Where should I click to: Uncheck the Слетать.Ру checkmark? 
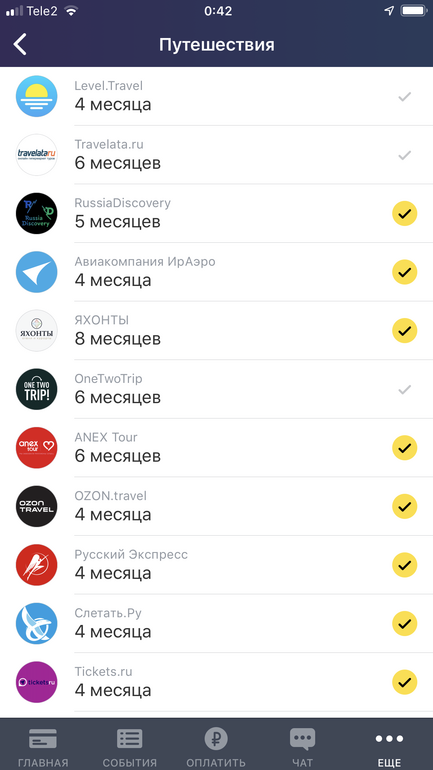[405, 624]
